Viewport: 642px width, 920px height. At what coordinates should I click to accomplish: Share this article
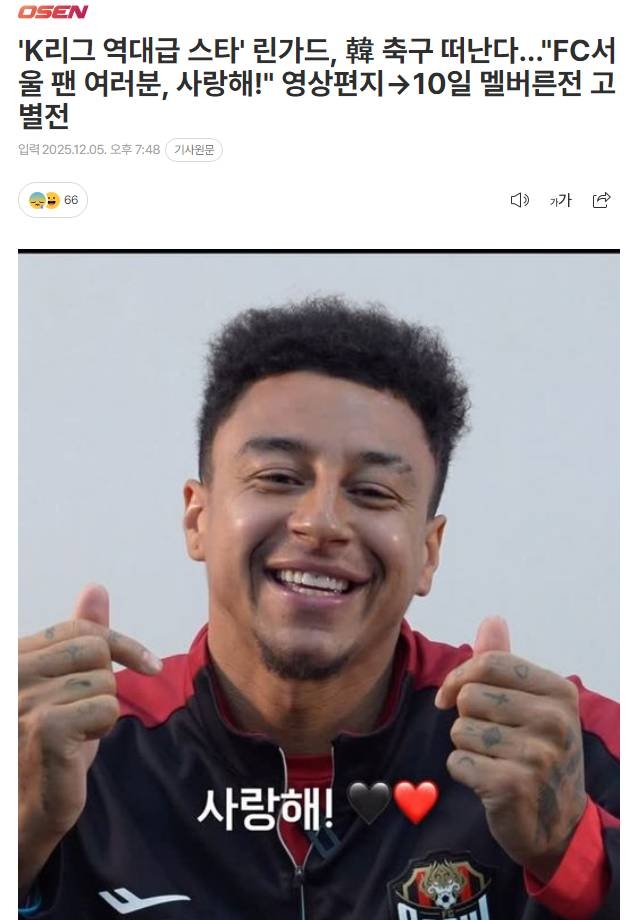(x=601, y=200)
